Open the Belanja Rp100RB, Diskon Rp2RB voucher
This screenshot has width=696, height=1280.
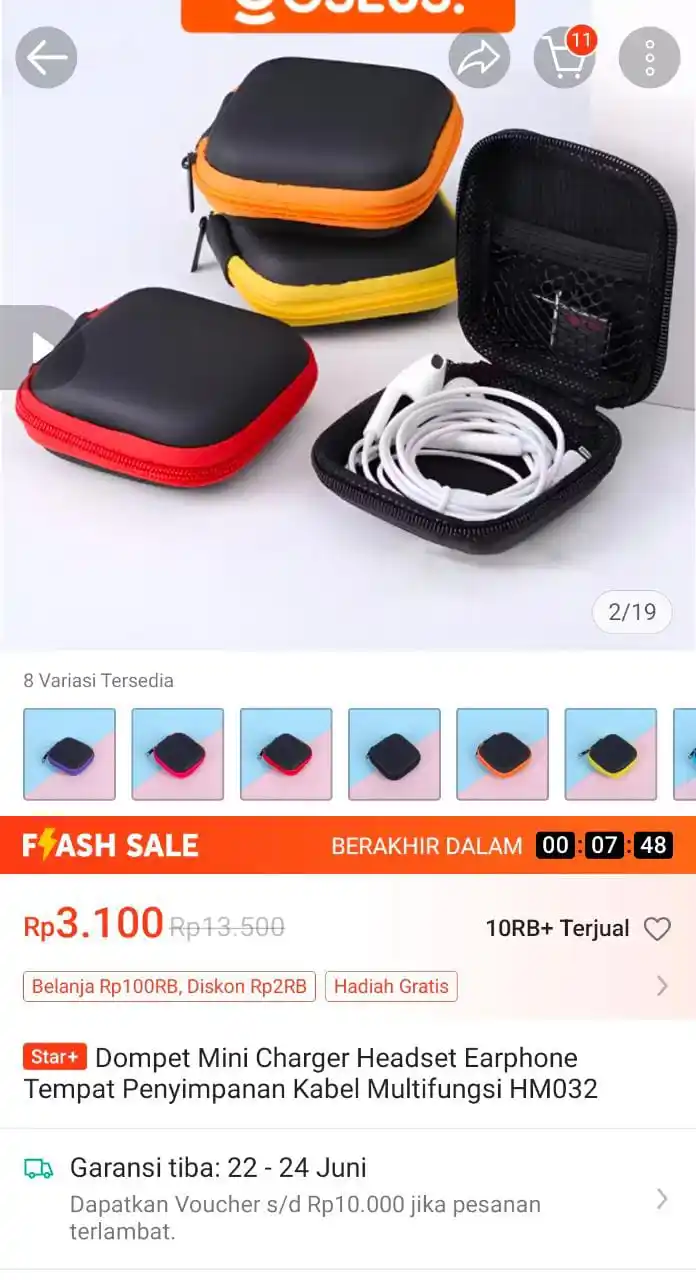coord(169,986)
